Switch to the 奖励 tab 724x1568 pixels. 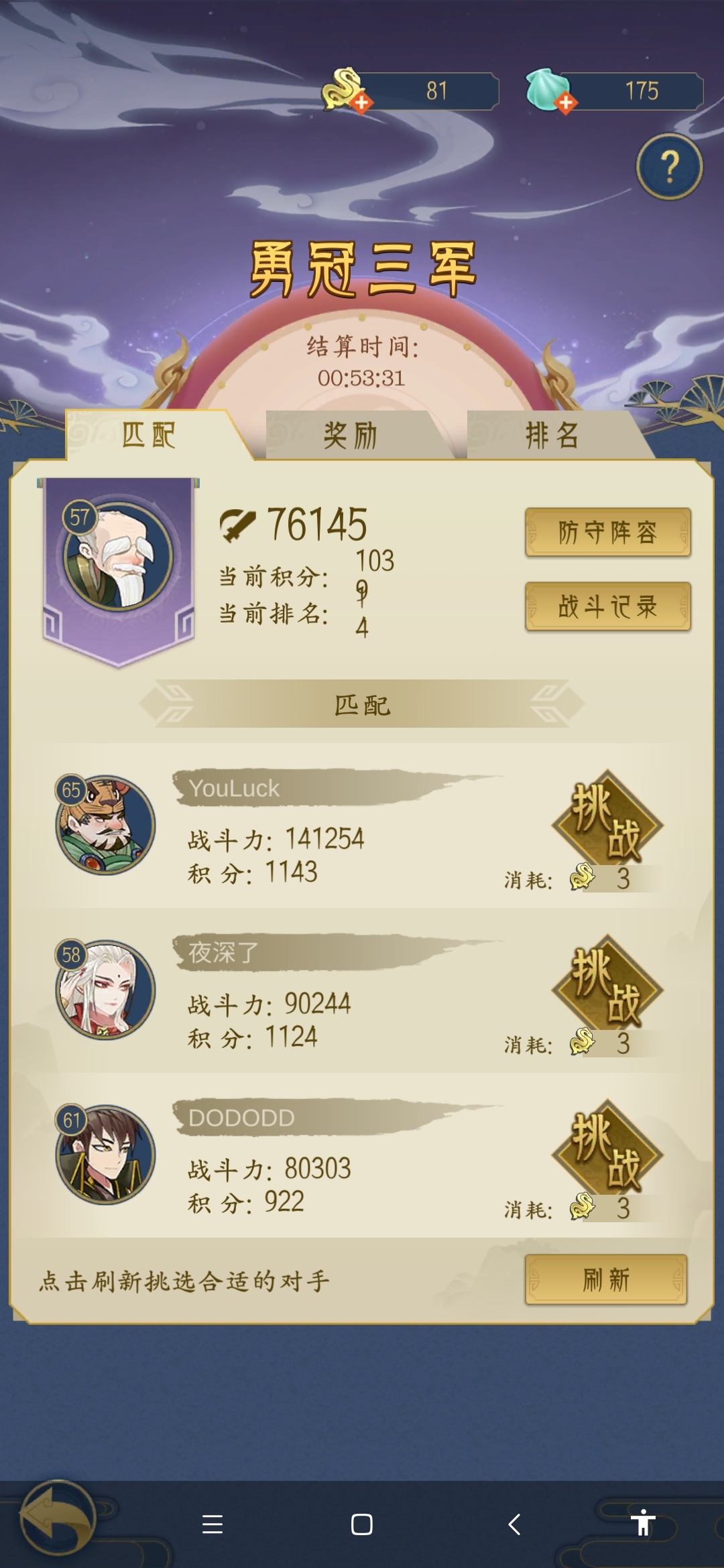click(x=350, y=436)
